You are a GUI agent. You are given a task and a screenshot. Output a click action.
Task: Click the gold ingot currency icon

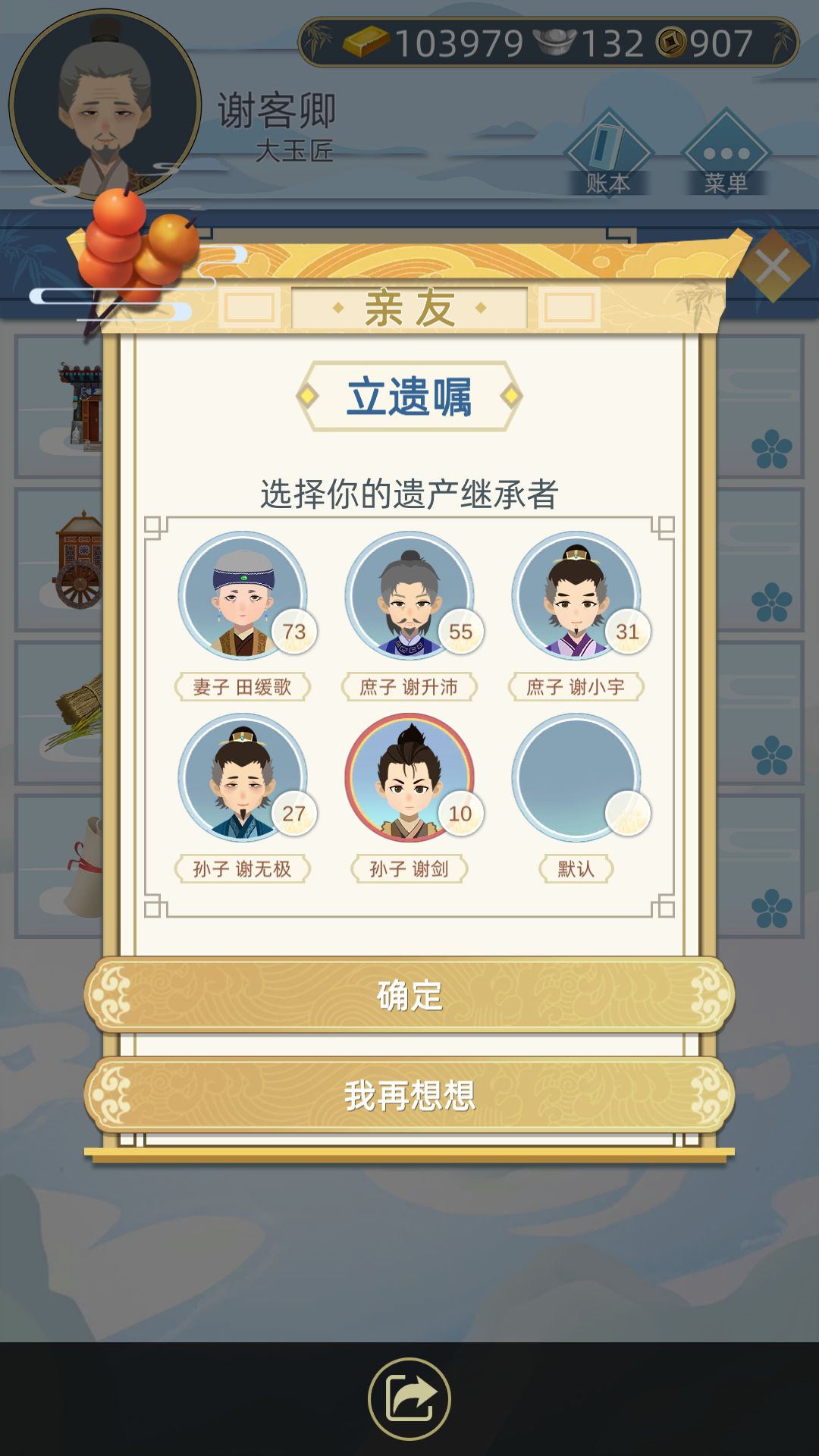click(x=364, y=42)
